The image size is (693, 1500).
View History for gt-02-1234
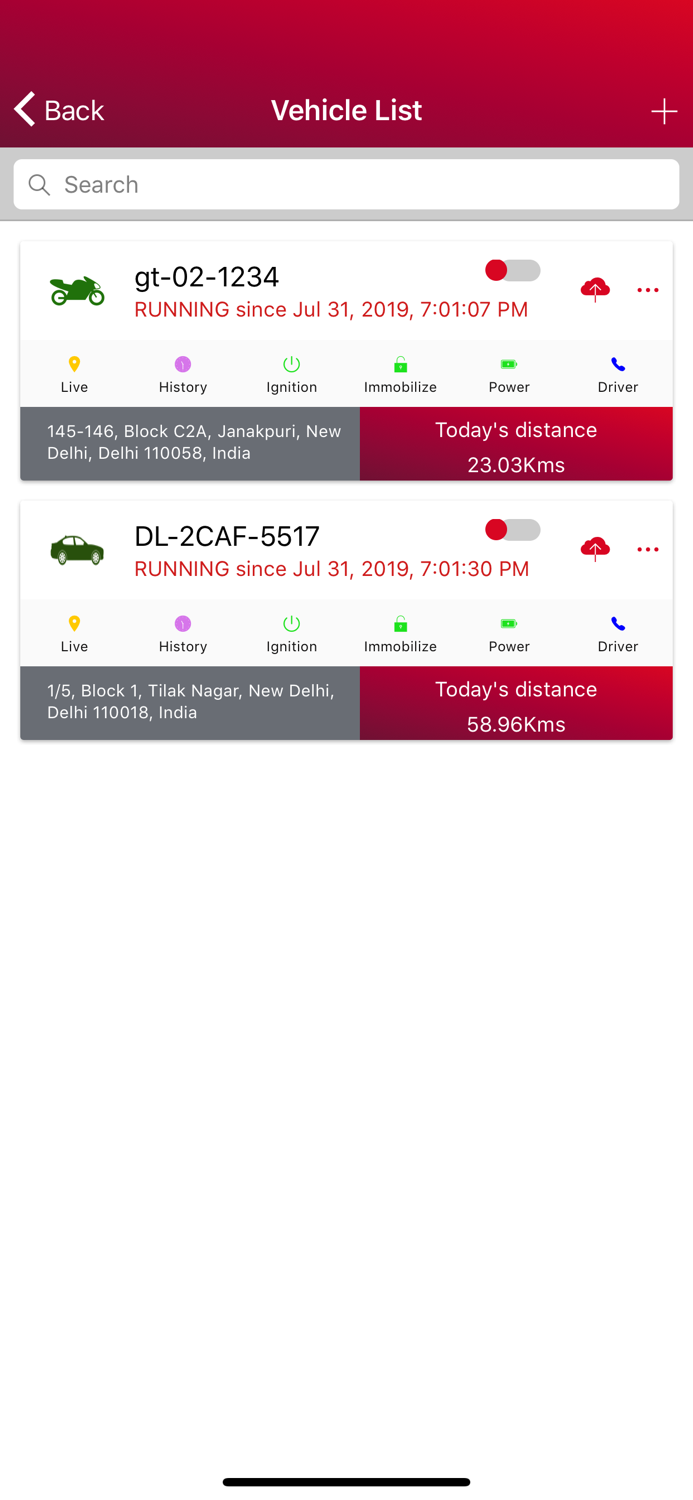(x=183, y=374)
